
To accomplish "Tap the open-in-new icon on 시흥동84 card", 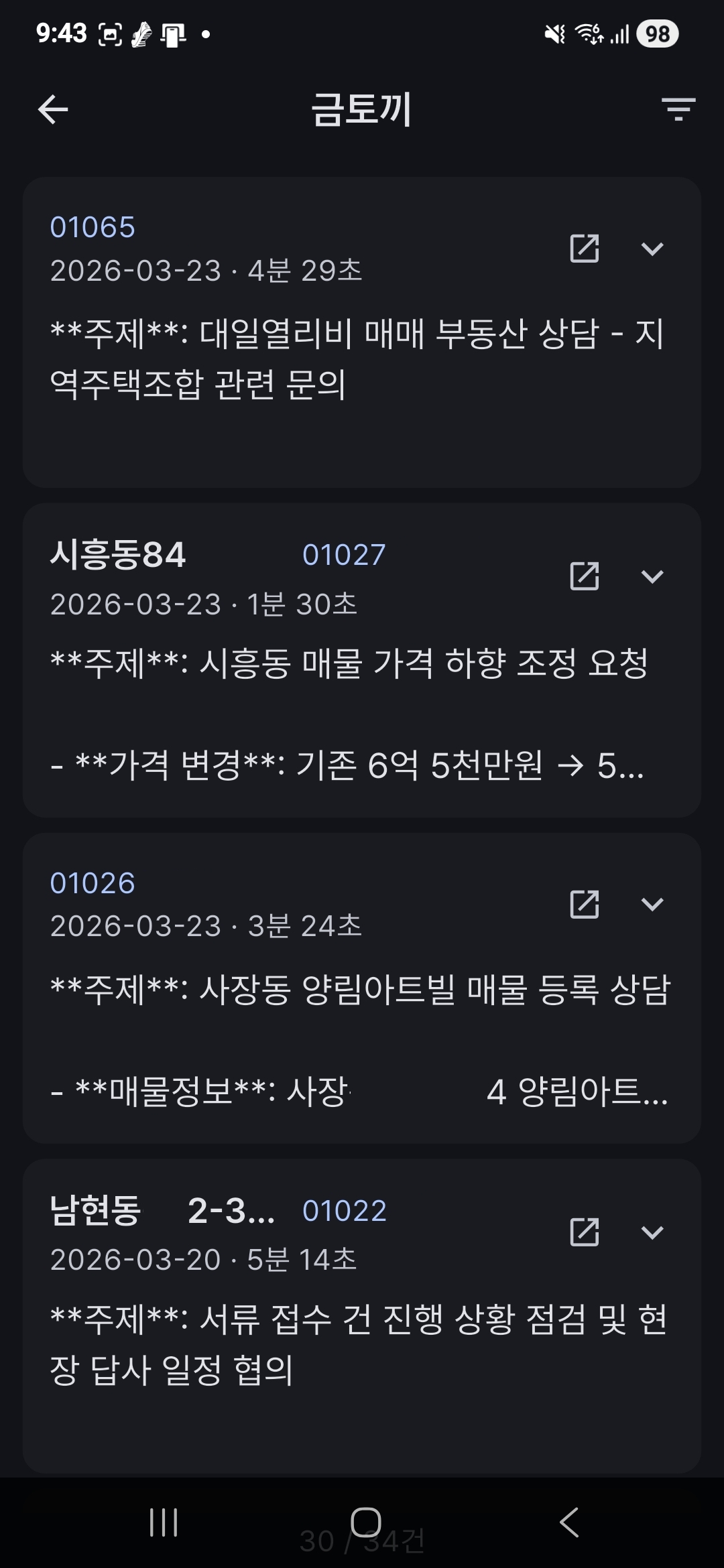I will (x=586, y=575).
